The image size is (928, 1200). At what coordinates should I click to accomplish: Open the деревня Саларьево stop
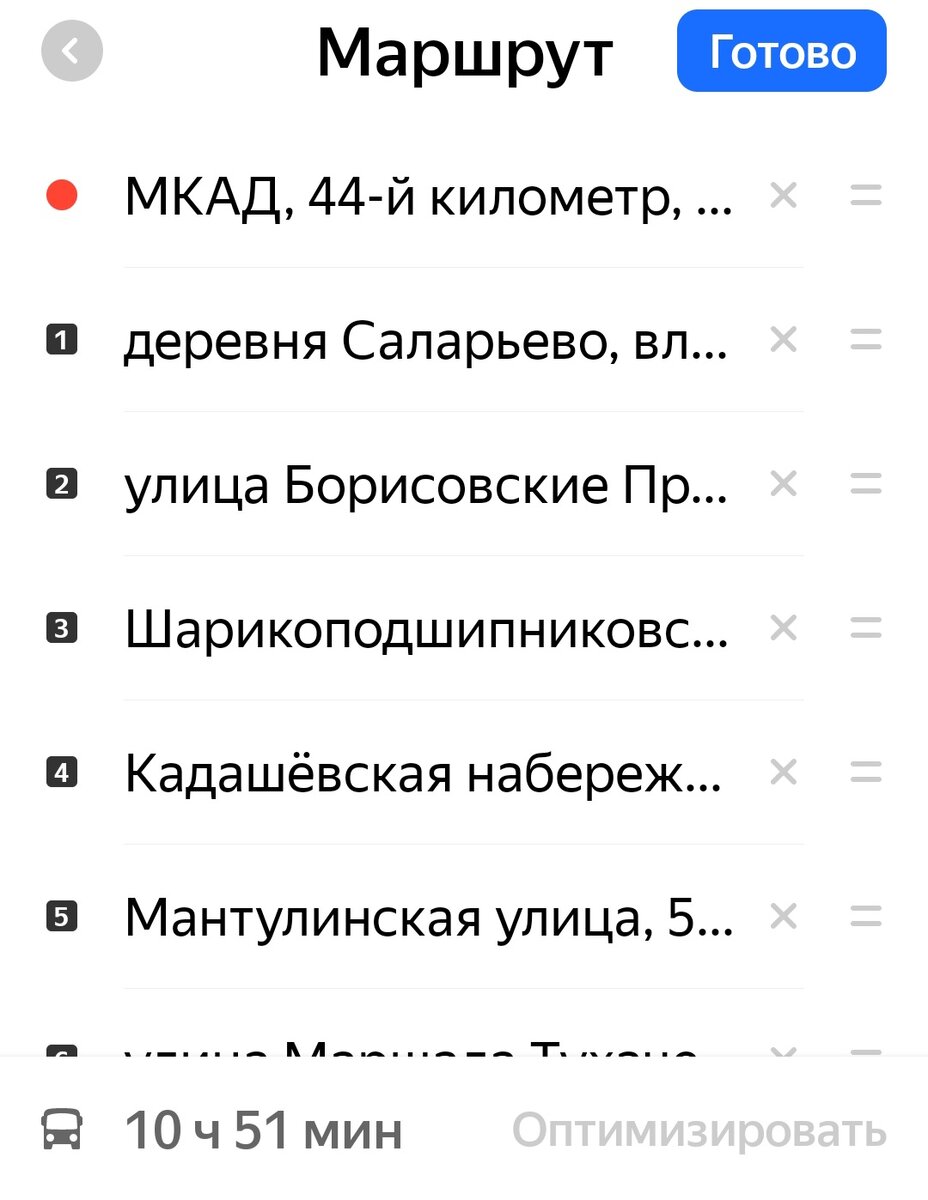coord(426,342)
